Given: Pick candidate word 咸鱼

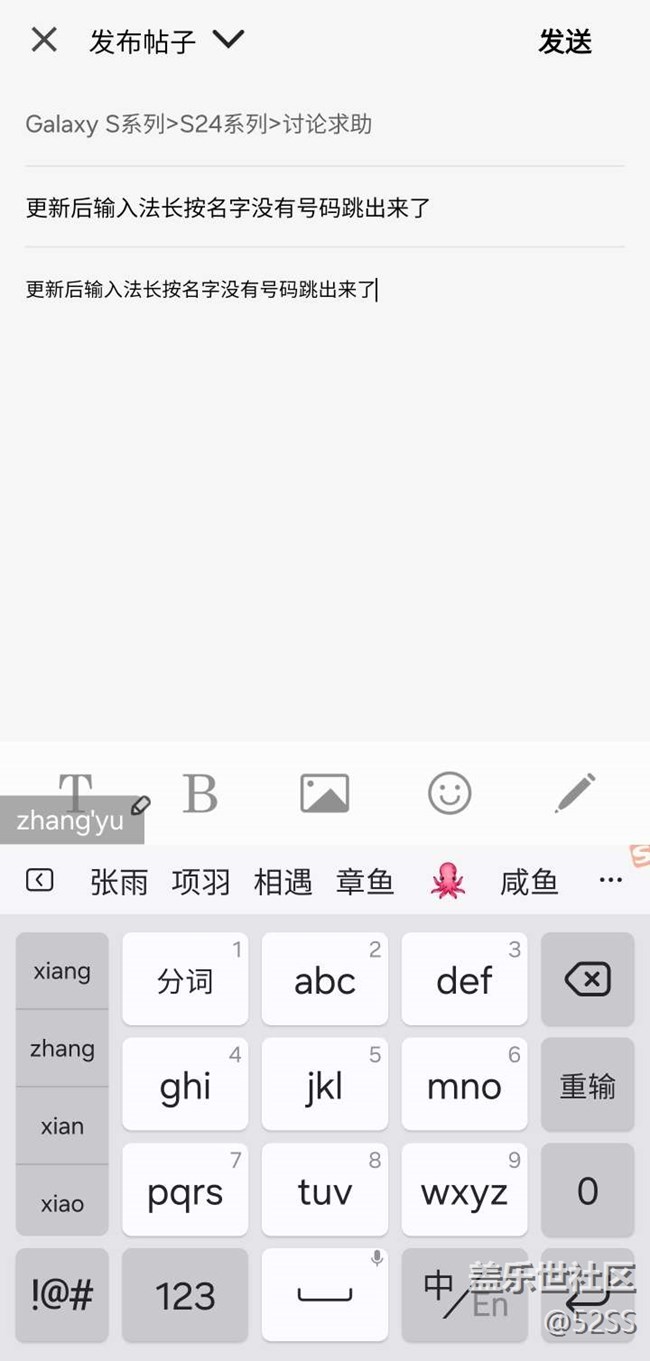Looking at the screenshot, I should (529, 882).
